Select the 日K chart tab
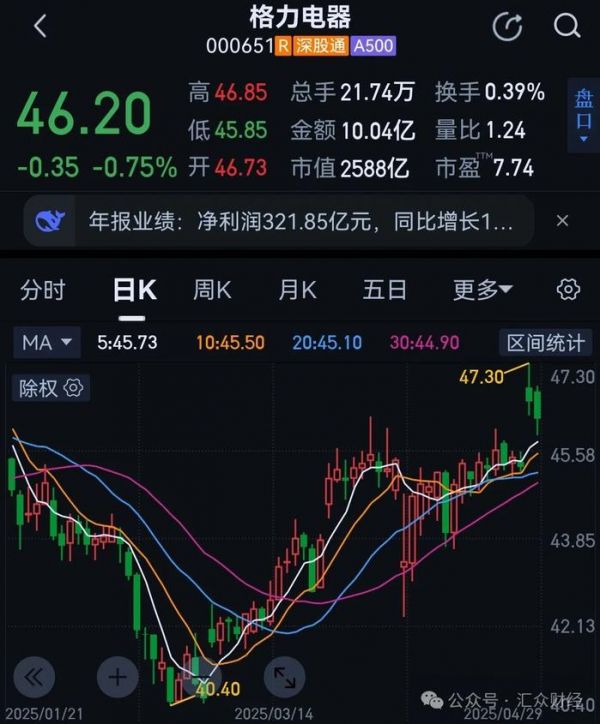Screen dimensions: 600x724 [134, 290]
